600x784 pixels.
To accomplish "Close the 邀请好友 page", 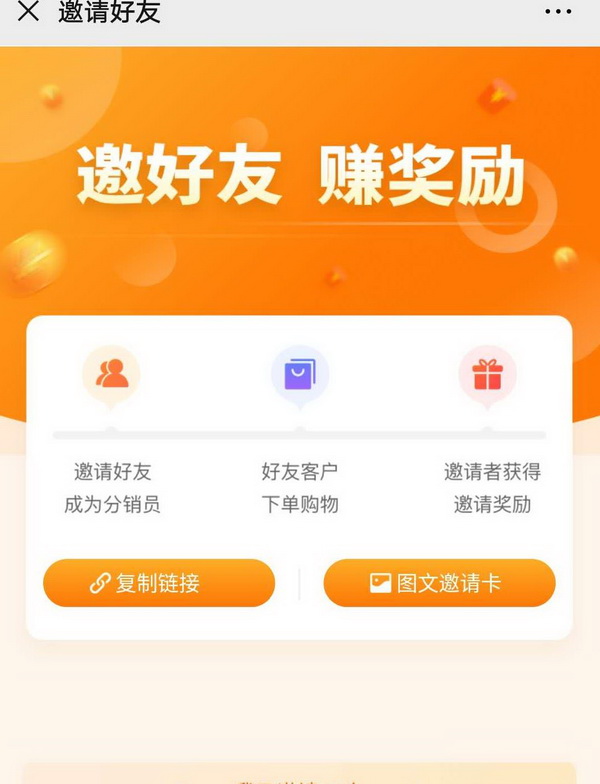I will [29, 12].
